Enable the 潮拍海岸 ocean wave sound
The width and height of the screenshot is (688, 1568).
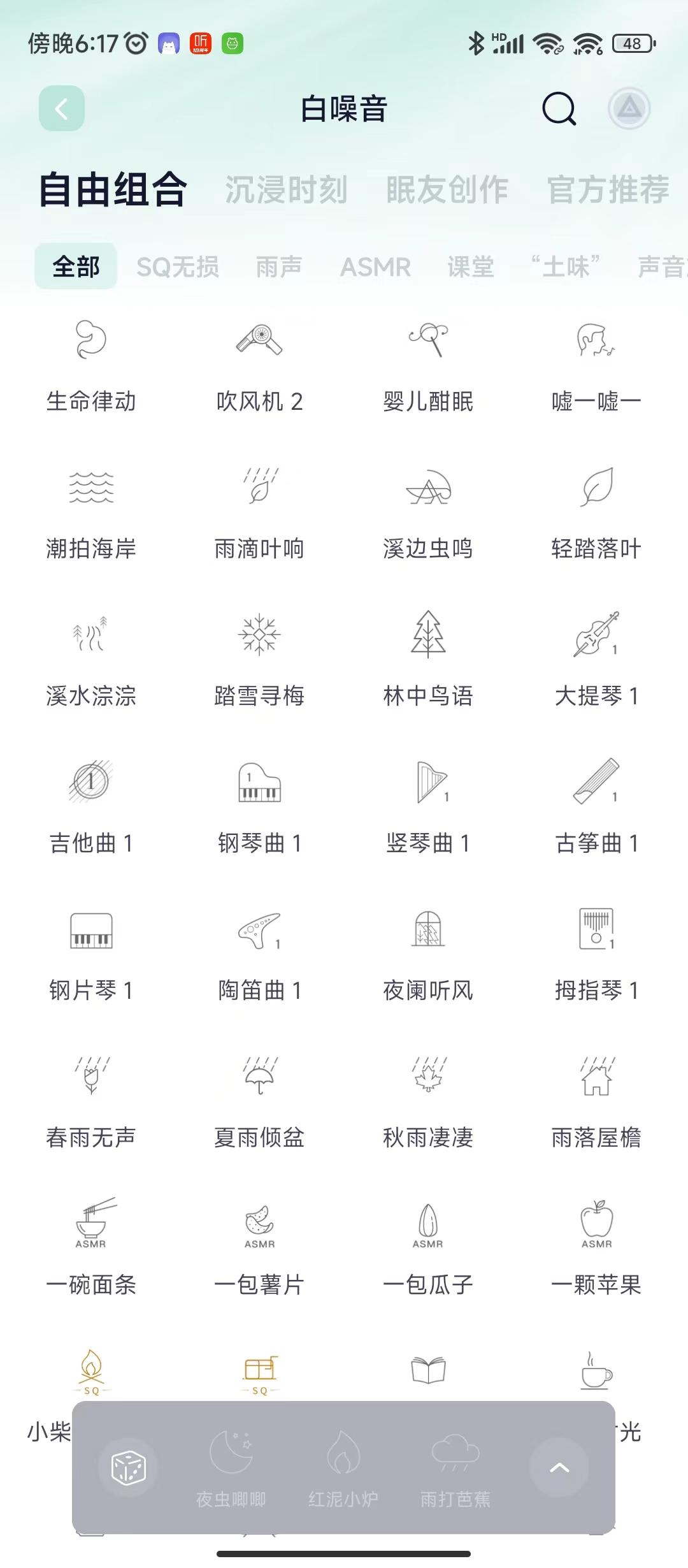click(x=91, y=510)
